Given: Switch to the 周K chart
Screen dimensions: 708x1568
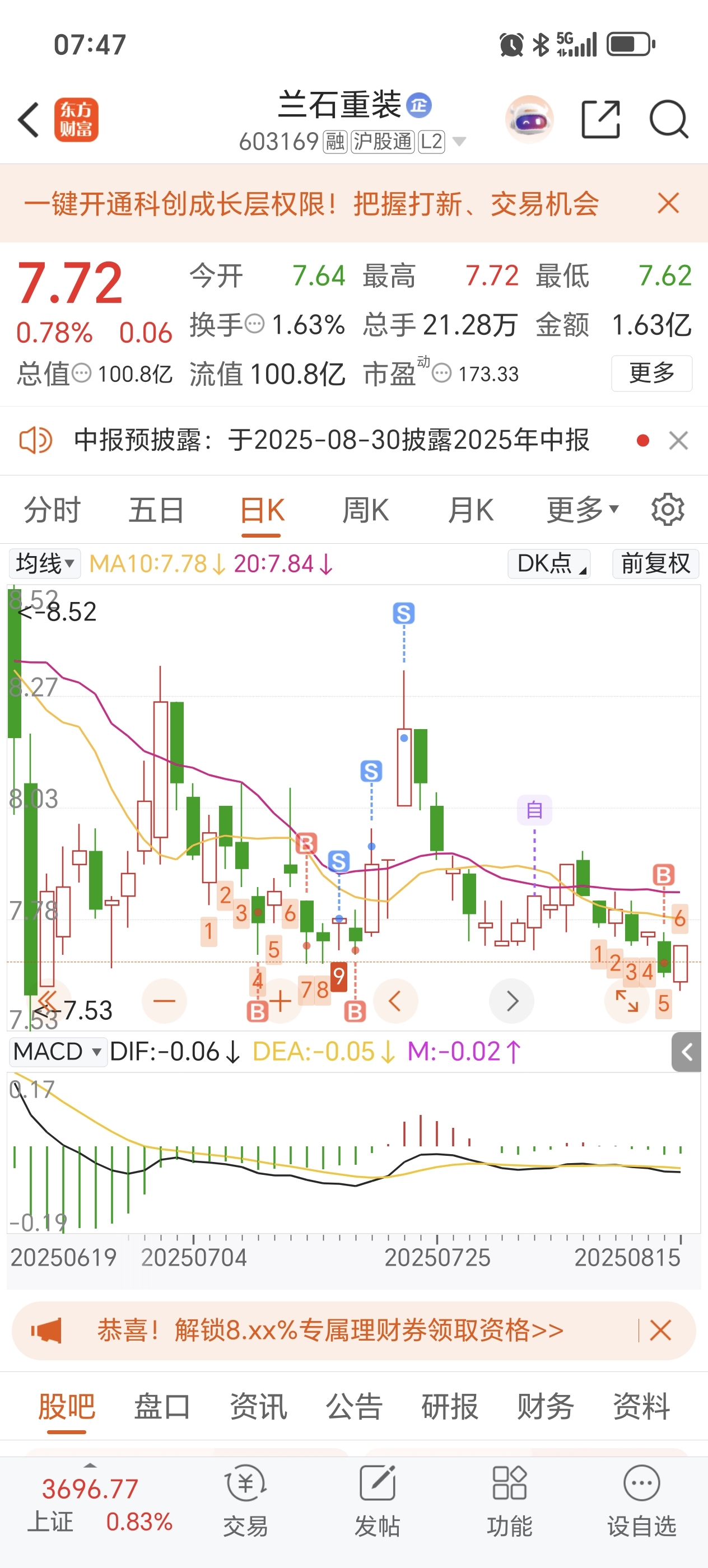Looking at the screenshot, I should 366,510.
